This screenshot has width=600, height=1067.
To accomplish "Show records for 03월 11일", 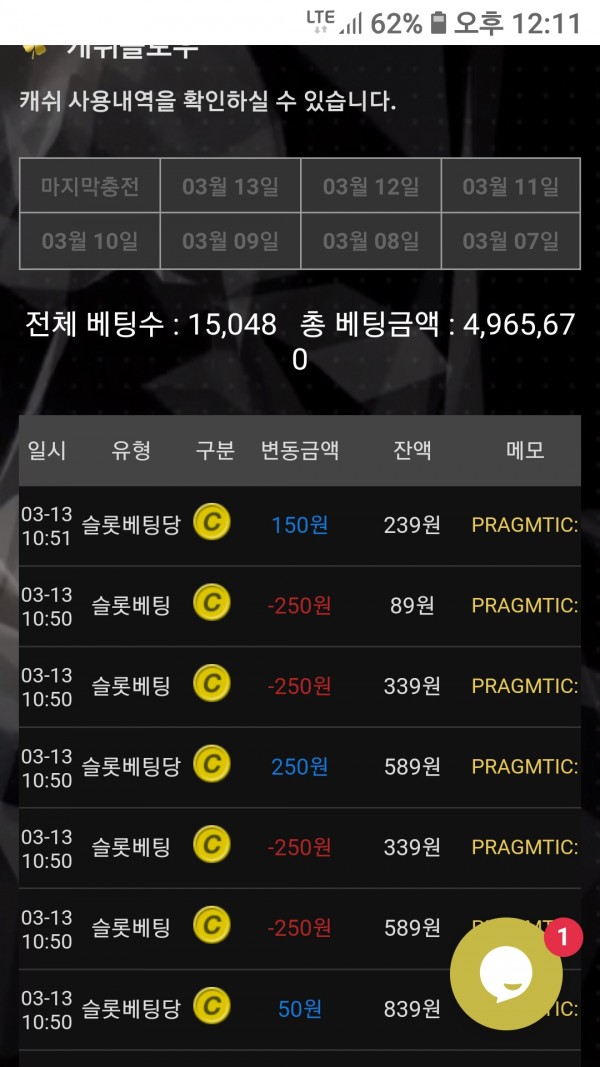I will point(511,186).
